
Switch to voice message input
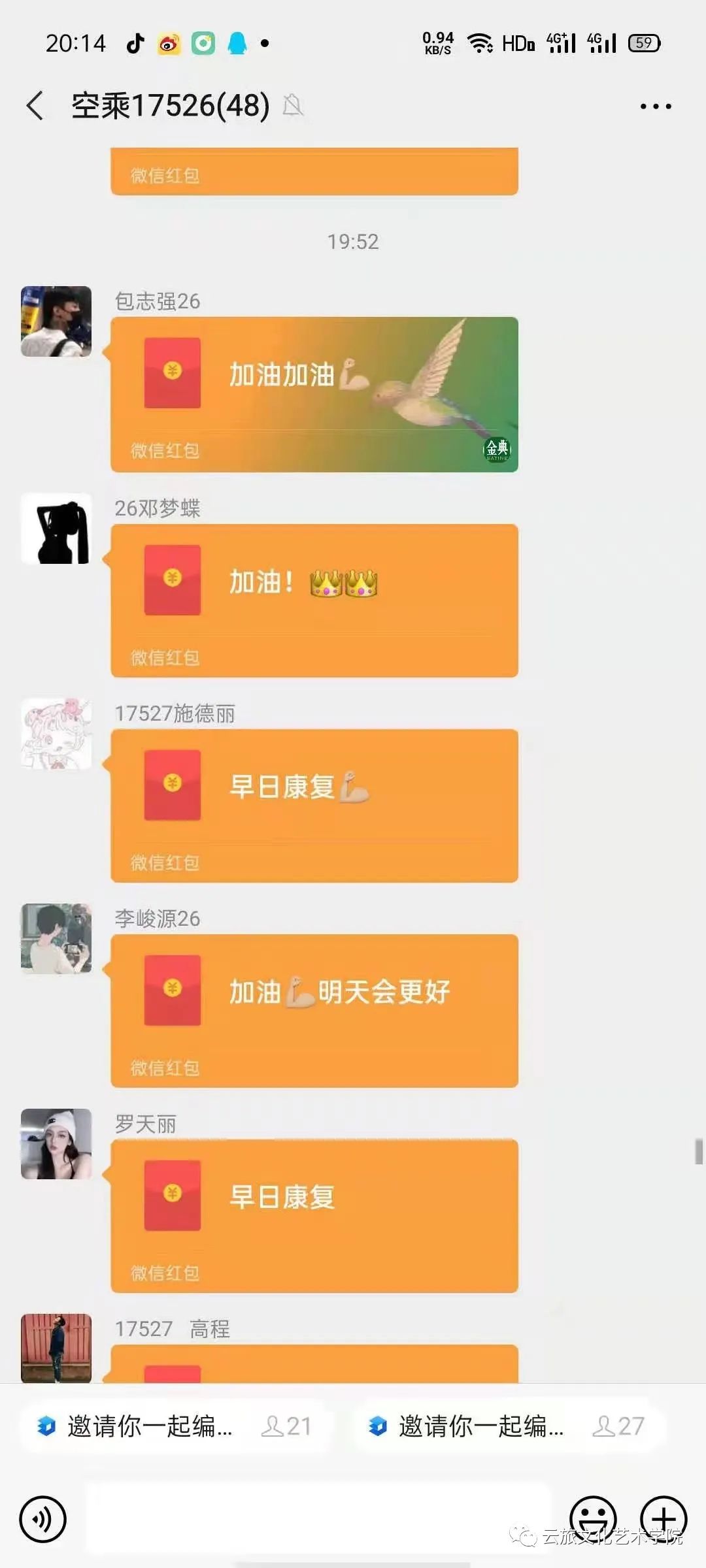coord(43,1520)
